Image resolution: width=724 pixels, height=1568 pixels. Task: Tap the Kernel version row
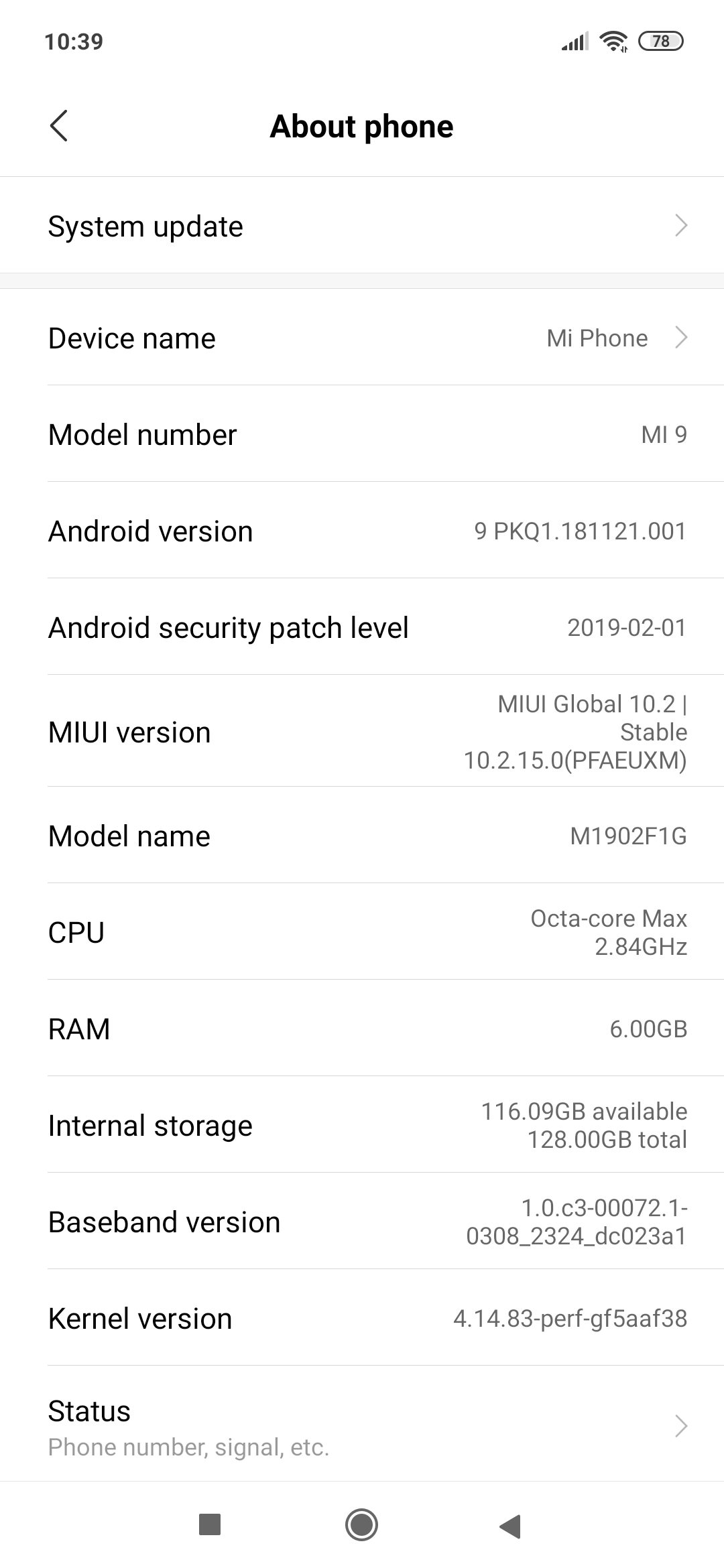coord(362,1318)
